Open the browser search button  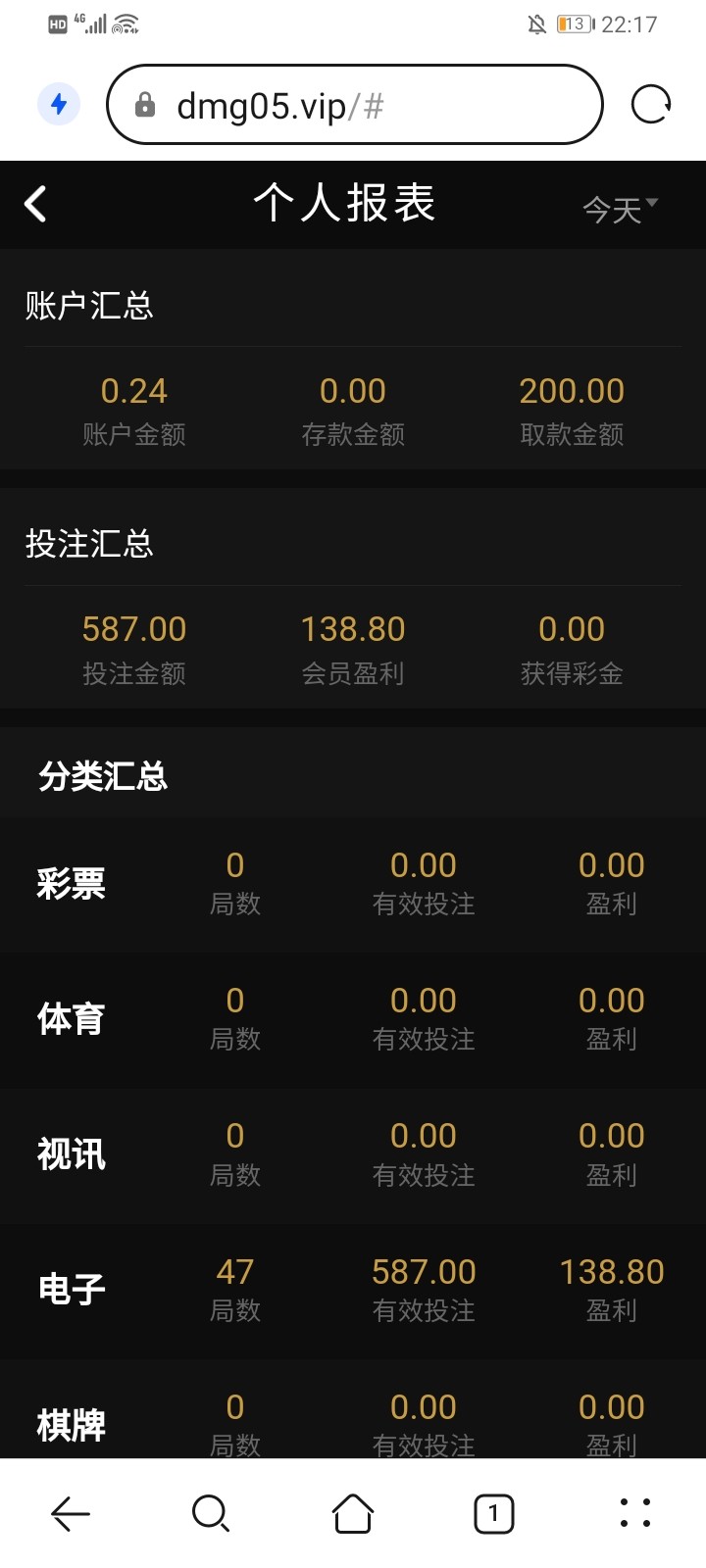coord(211,1513)
